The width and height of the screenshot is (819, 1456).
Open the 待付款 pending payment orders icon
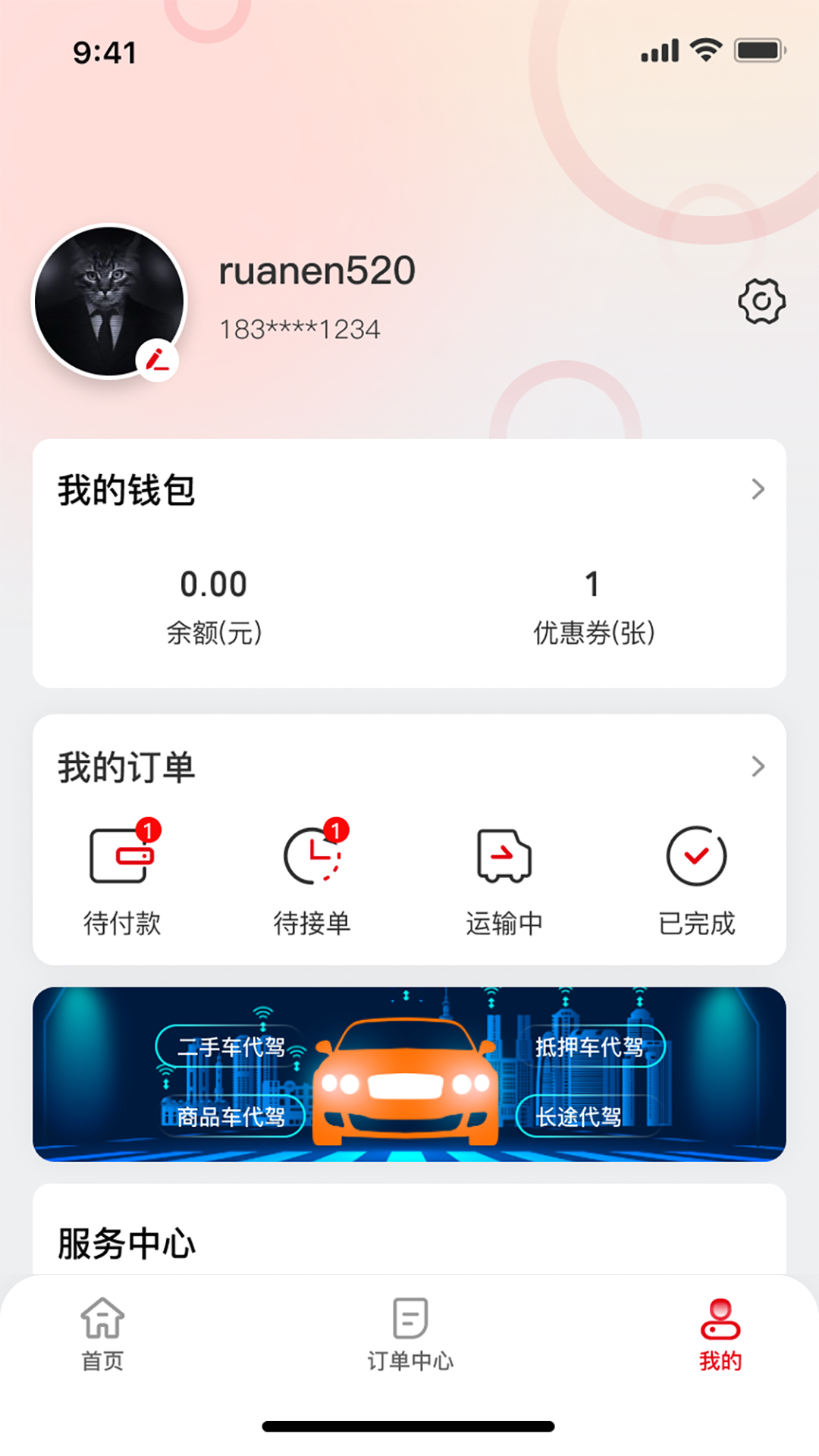pyautogui.click(x=121, y=857)
